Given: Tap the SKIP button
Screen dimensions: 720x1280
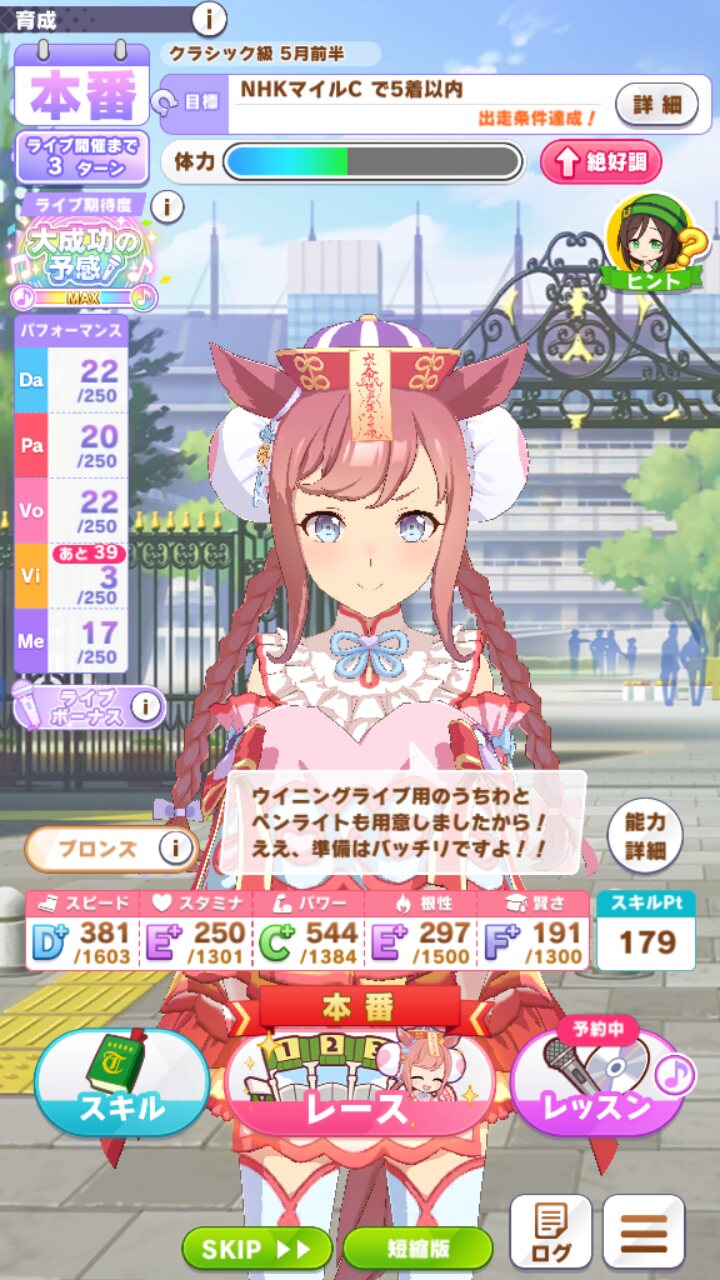Looking at the screenshot, I should tap(256, 1248).
